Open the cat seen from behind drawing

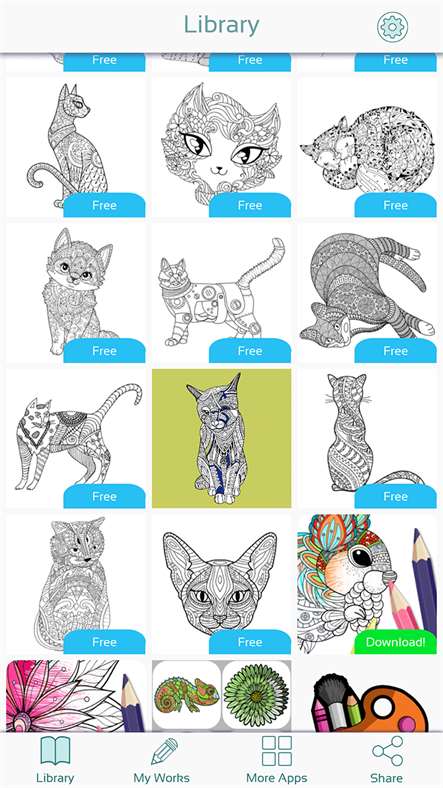[x=367, y=438]
